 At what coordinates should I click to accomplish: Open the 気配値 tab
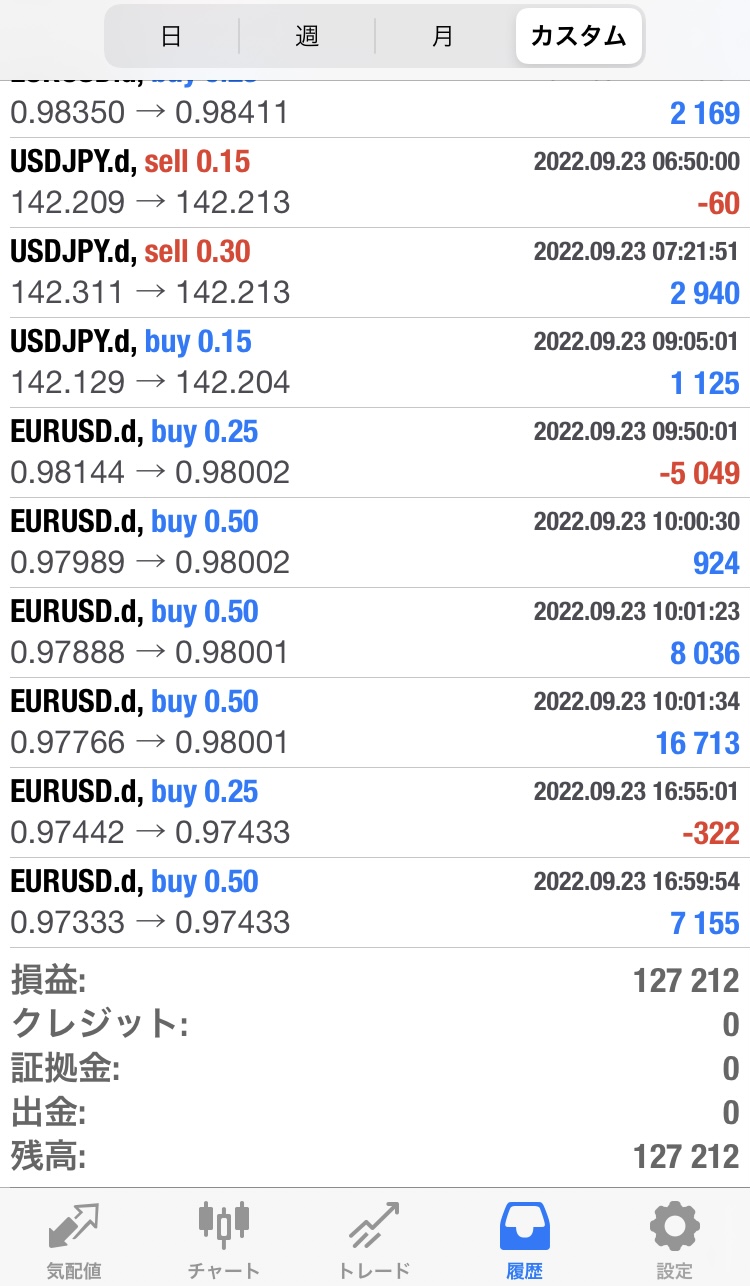74,1239
